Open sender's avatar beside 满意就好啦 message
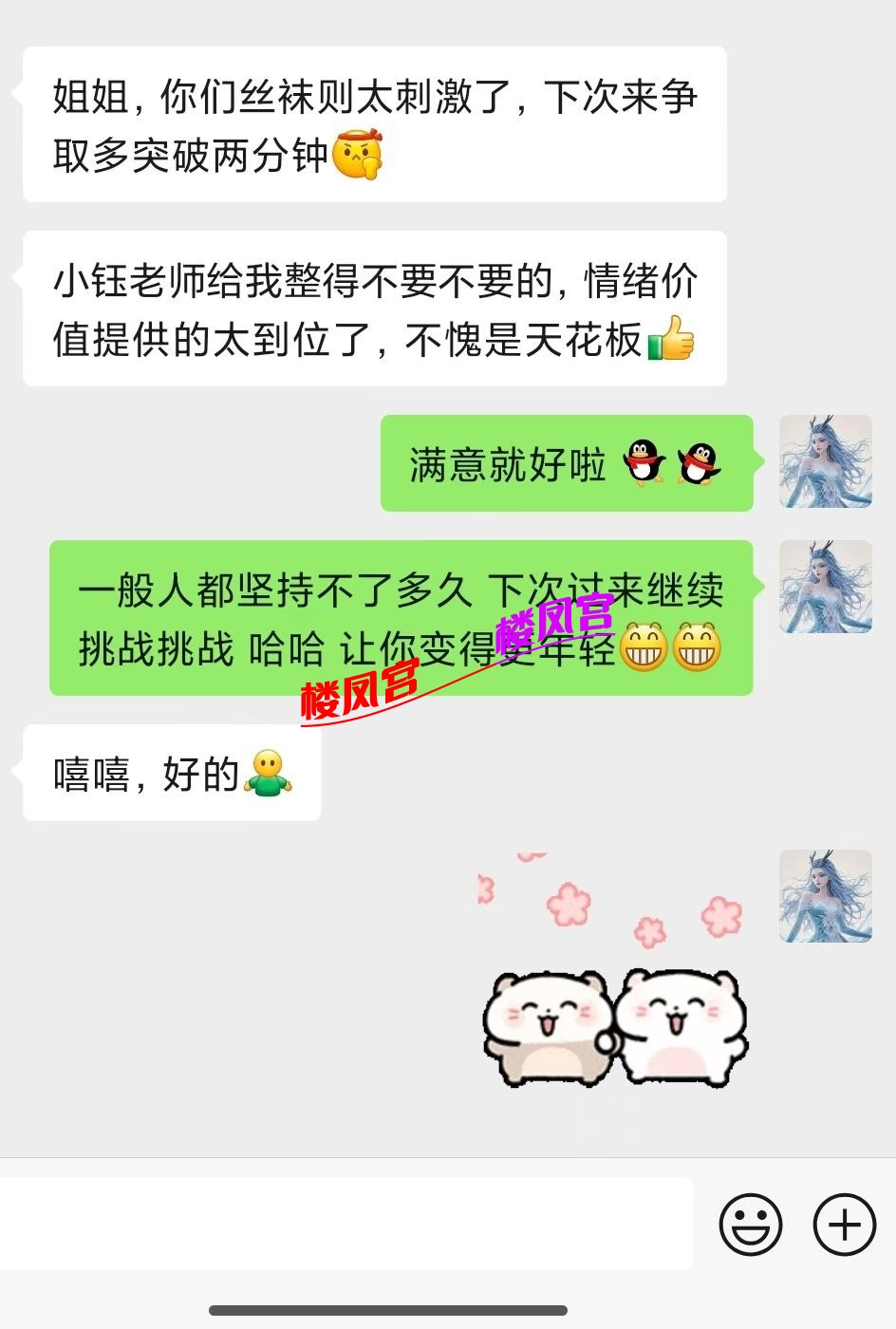This screenshot has height=1329, width=896. [825, 462]
